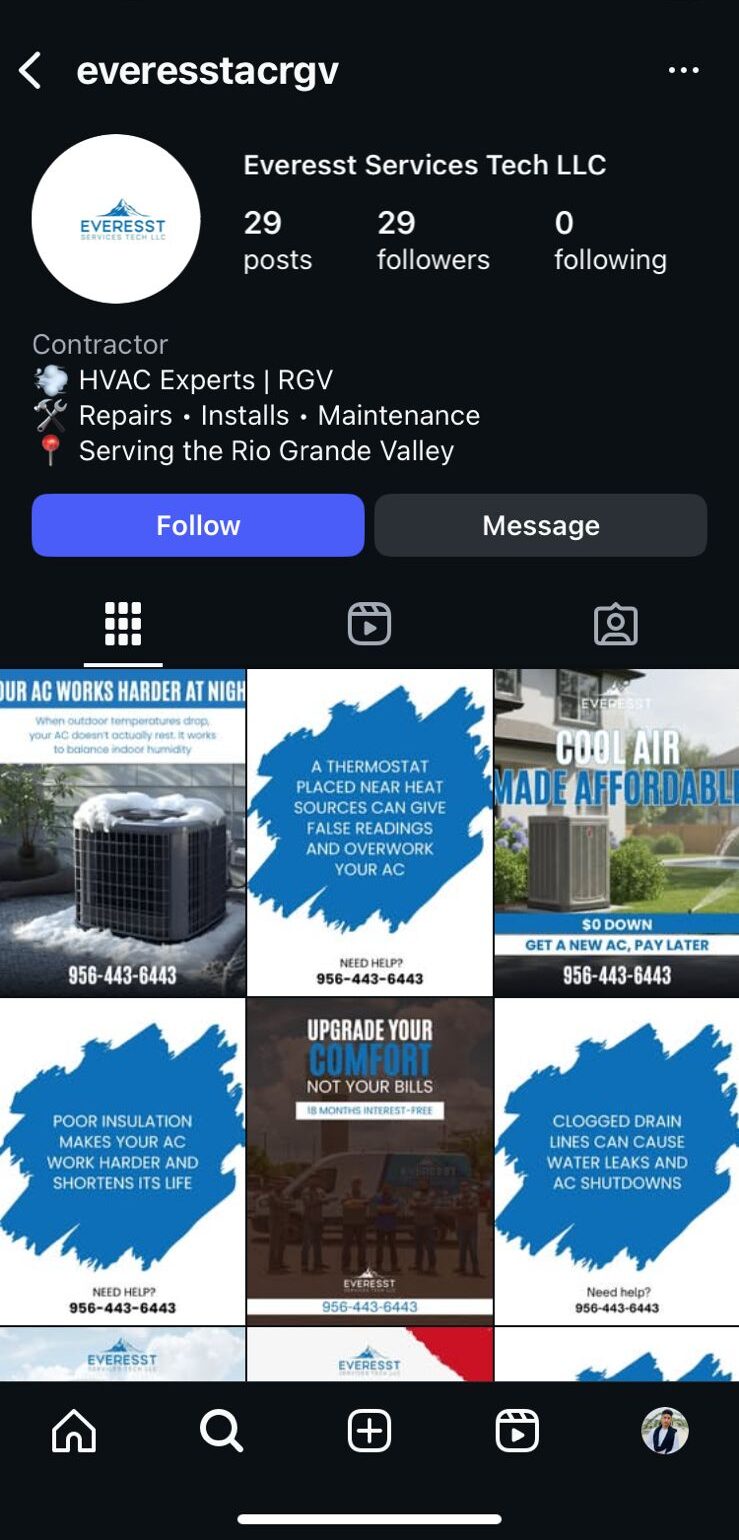Go back with the arrow icon
This screenshot has width=739, height=1540.
(31, 71)
